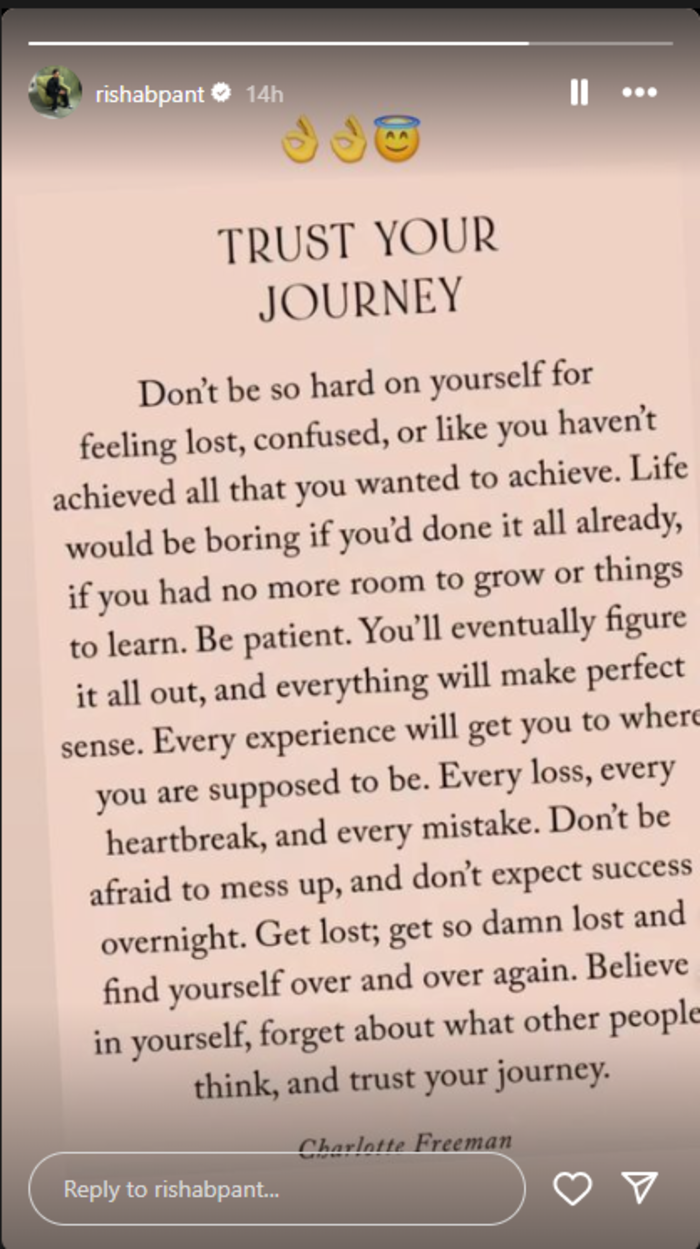The height and width of the screenshot is (1249, 700).
Task: Like this story with the heart
Action: 573,1188
